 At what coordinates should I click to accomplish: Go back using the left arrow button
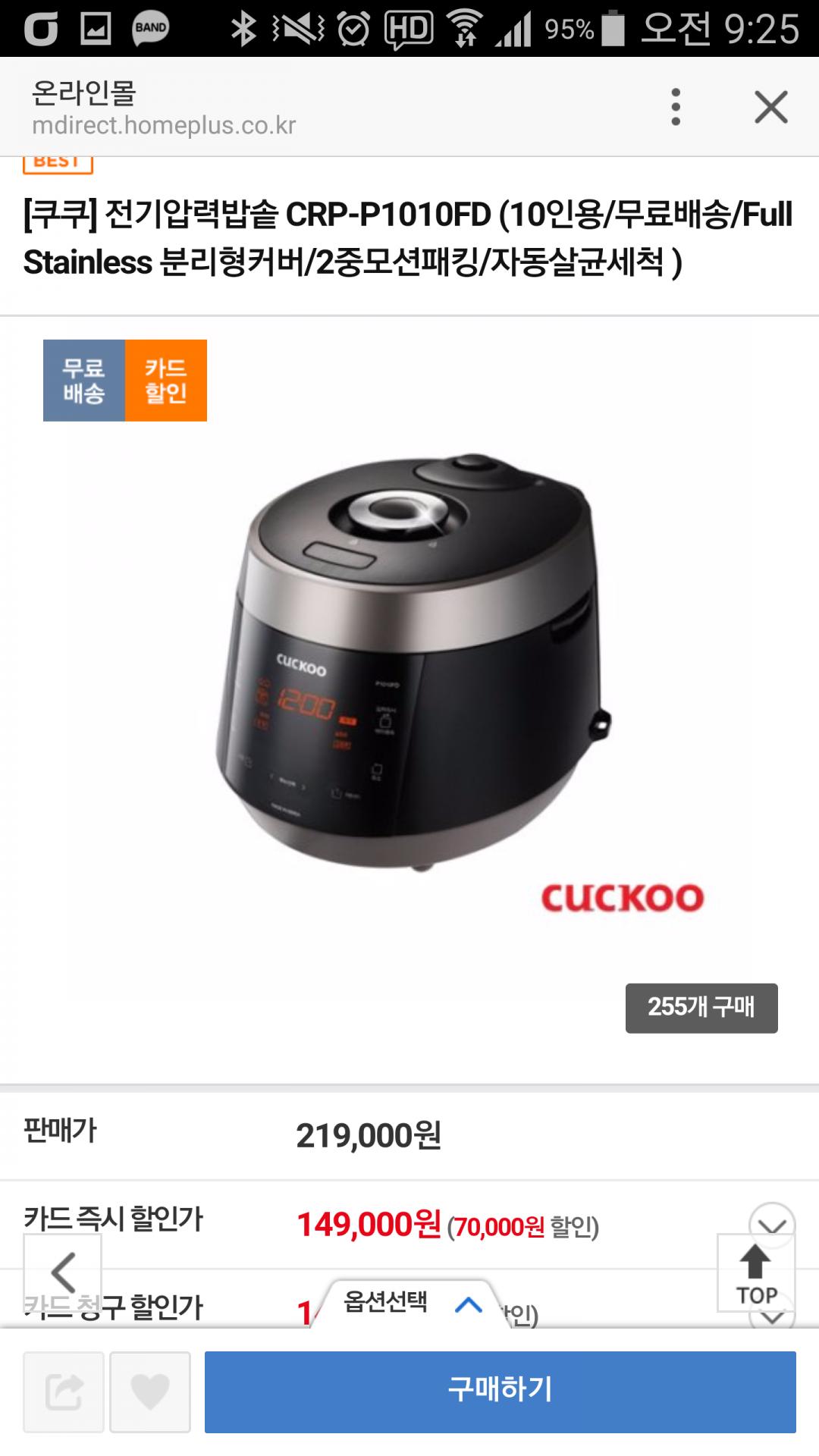click(63, 1272)
